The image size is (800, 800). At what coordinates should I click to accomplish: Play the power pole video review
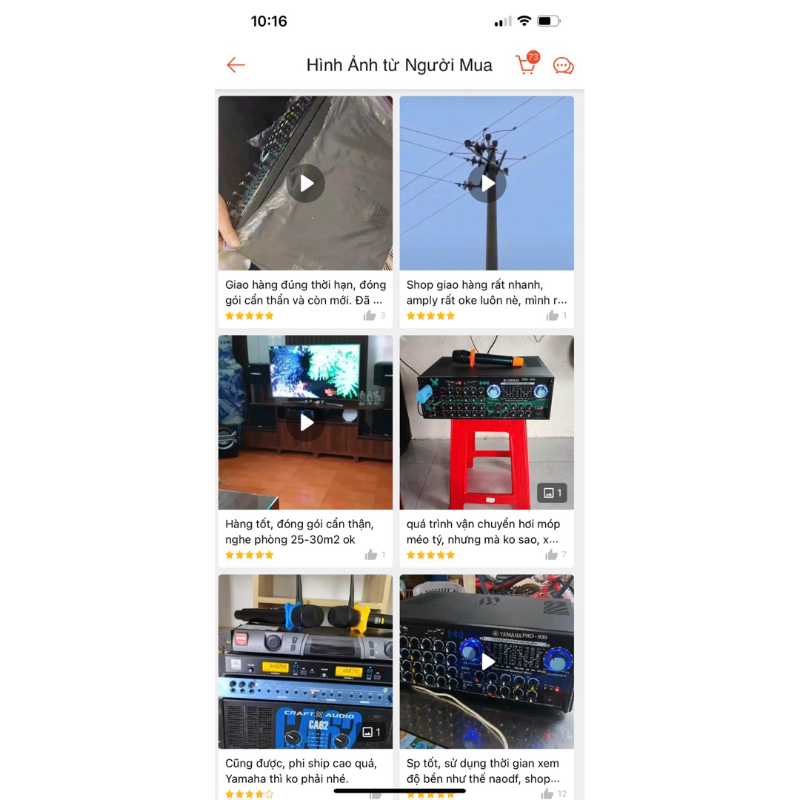pos(487,183)
